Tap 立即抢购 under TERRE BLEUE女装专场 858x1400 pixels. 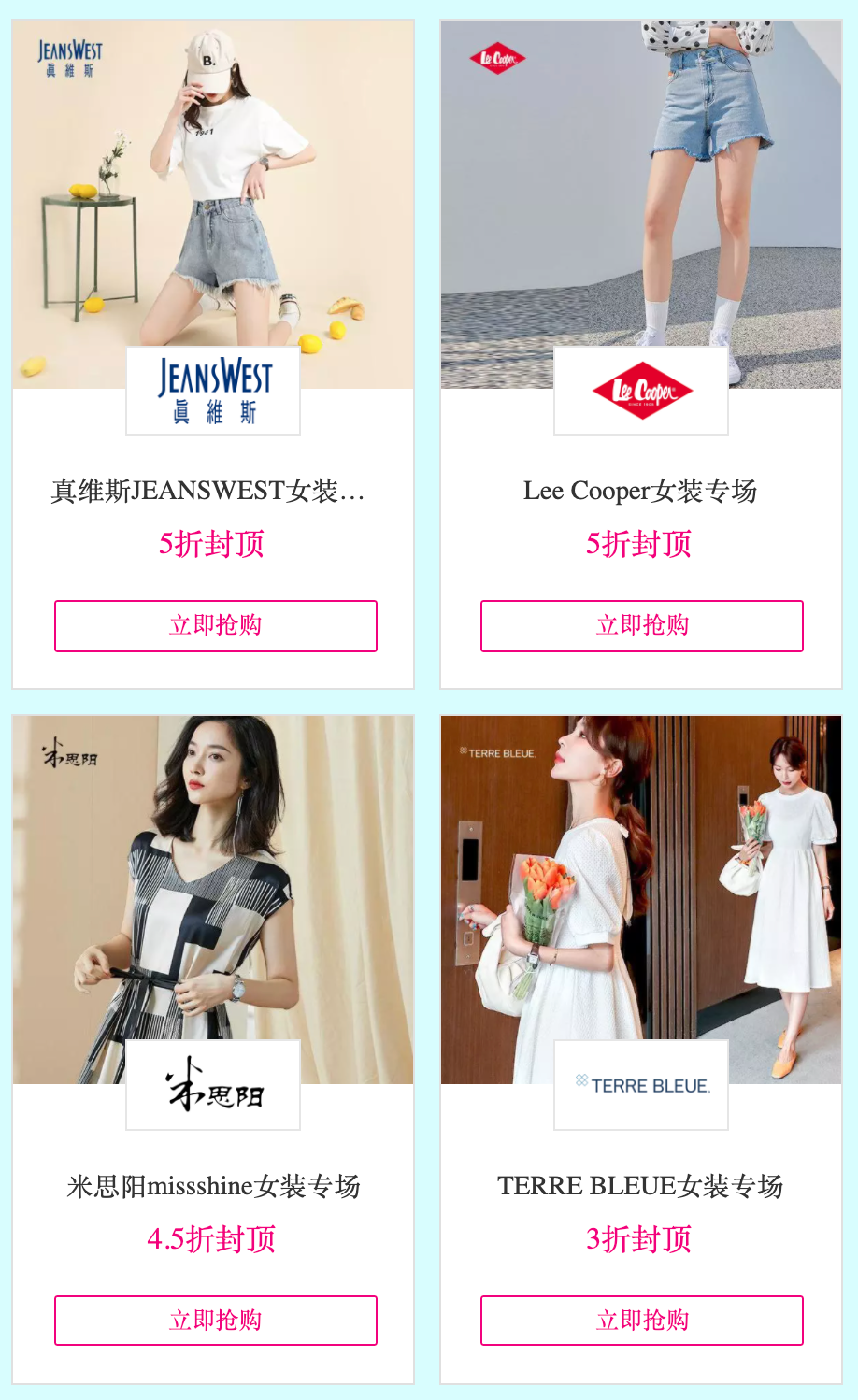coord(641,1320)
